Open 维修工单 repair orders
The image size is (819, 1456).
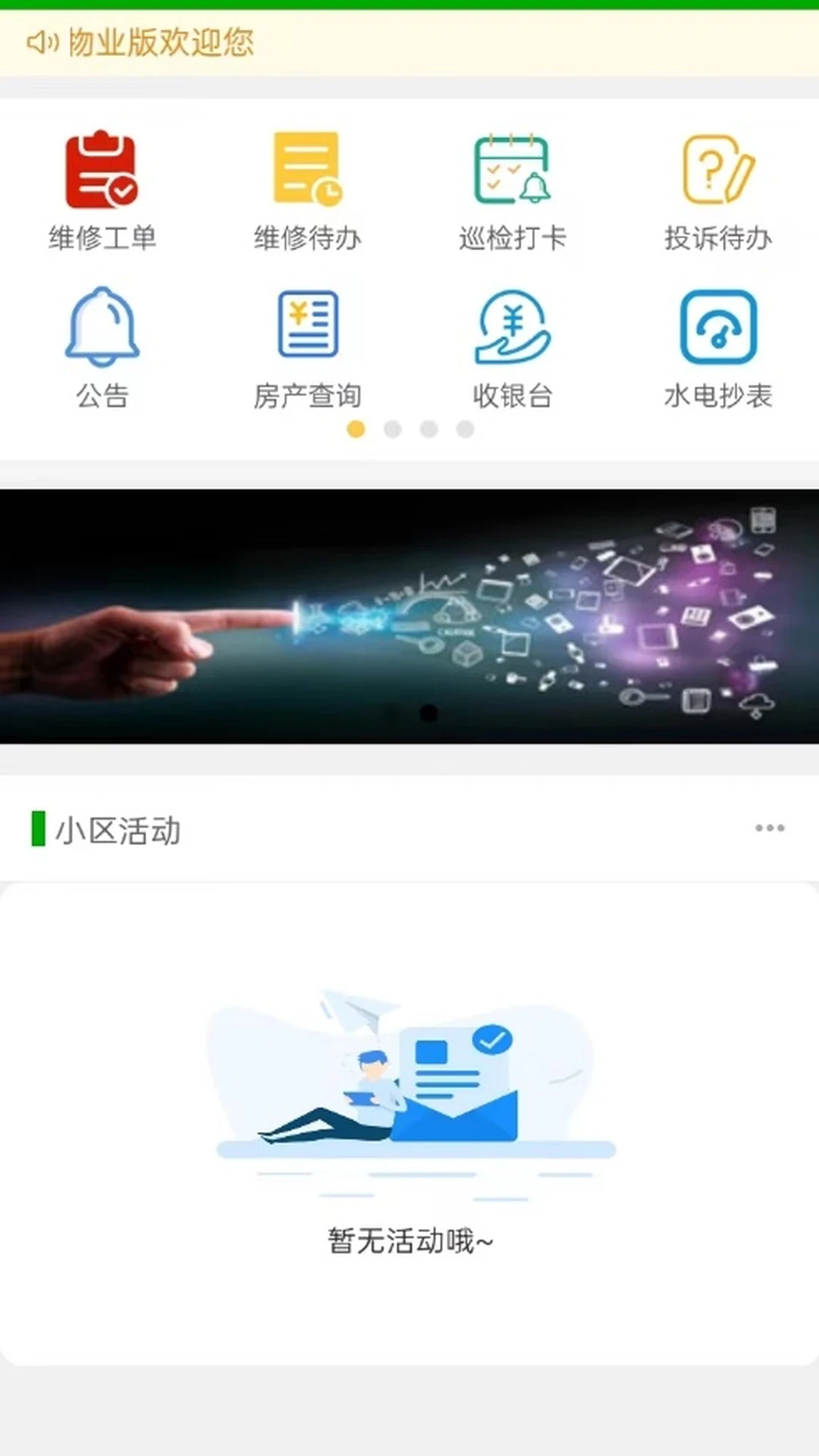coord(102,190)
